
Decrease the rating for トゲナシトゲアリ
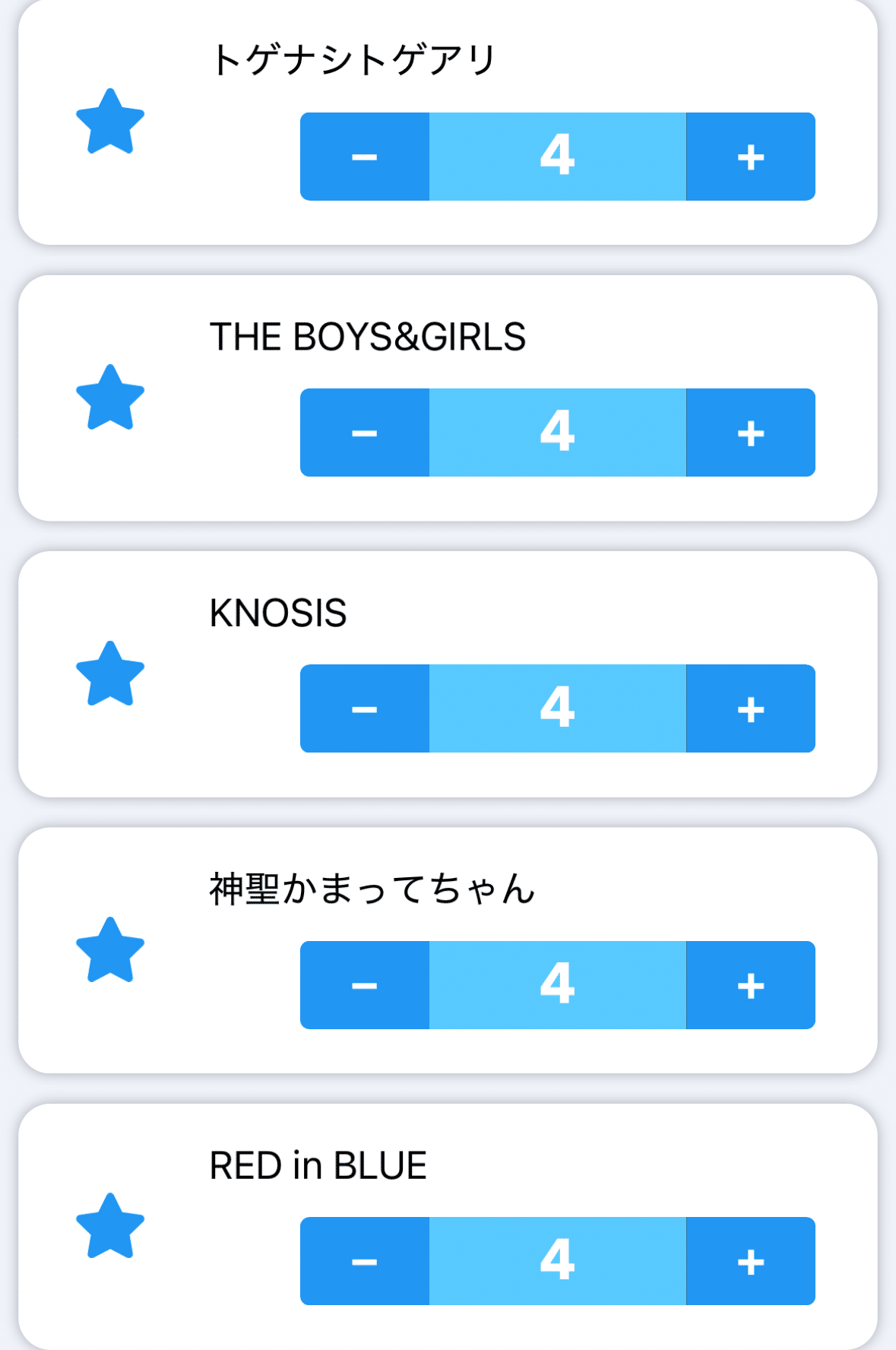click(365, 157)
